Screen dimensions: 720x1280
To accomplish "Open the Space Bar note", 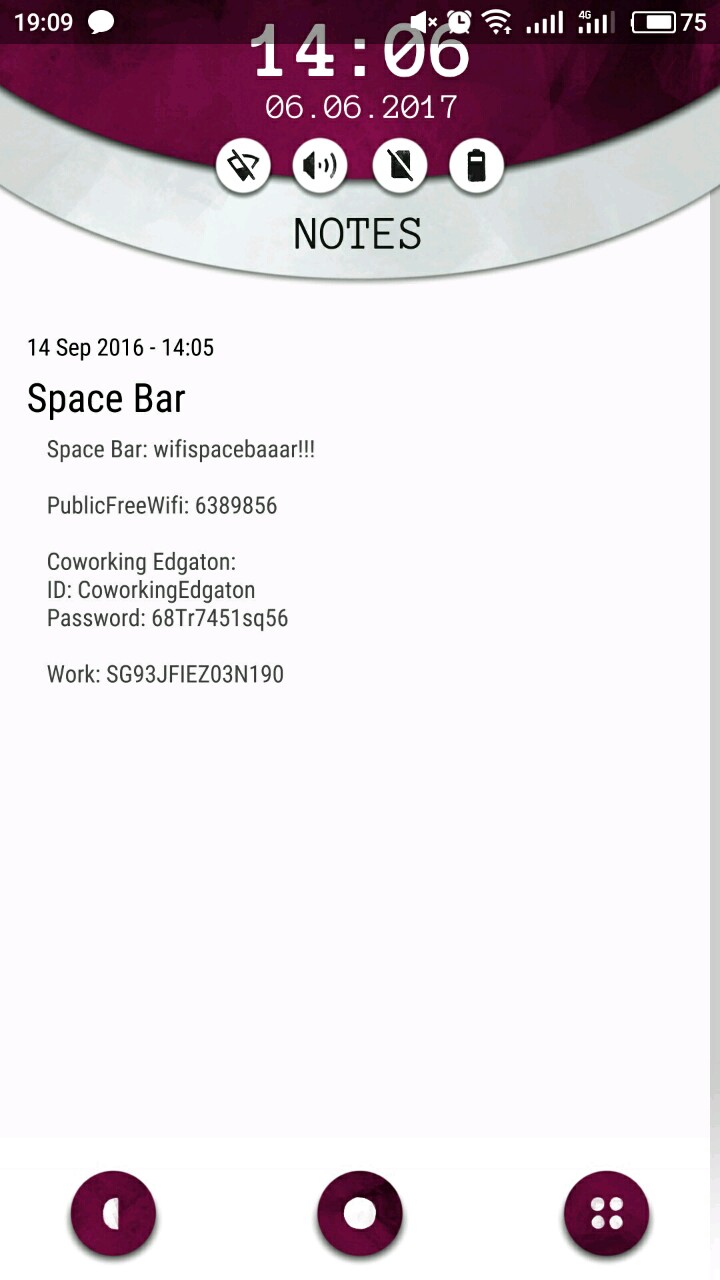I will 106,399.
